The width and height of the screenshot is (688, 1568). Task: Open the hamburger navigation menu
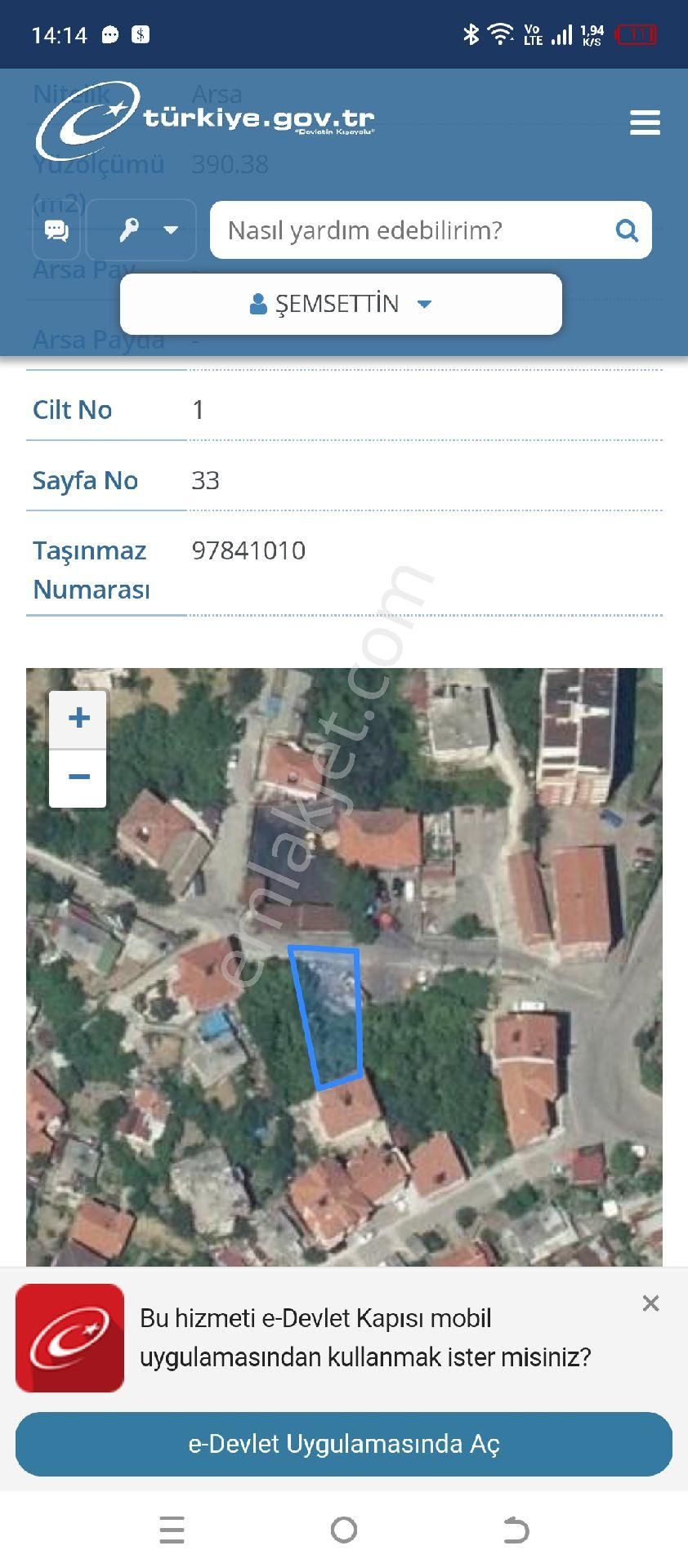point(645,122)
